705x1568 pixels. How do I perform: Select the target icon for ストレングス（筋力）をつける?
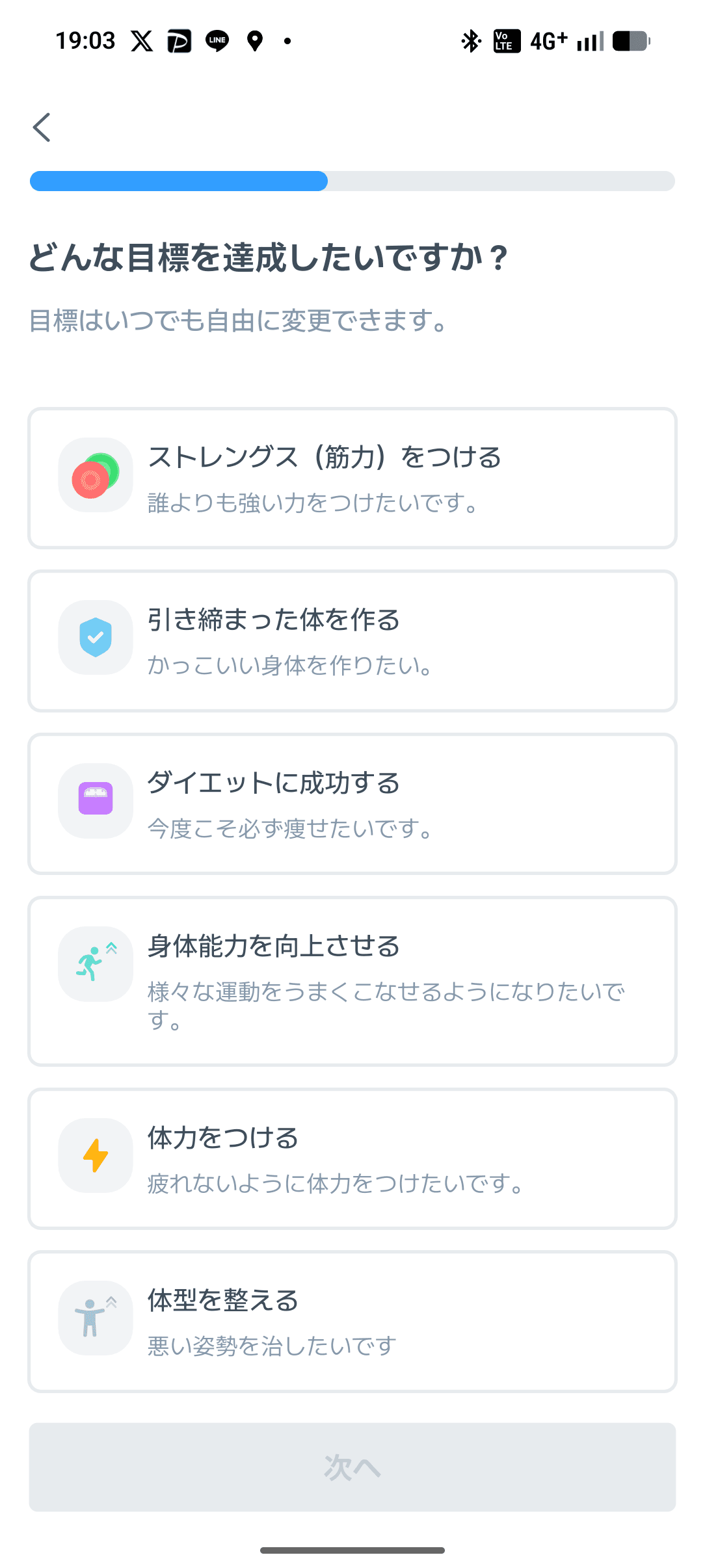(x=95, y=475)
